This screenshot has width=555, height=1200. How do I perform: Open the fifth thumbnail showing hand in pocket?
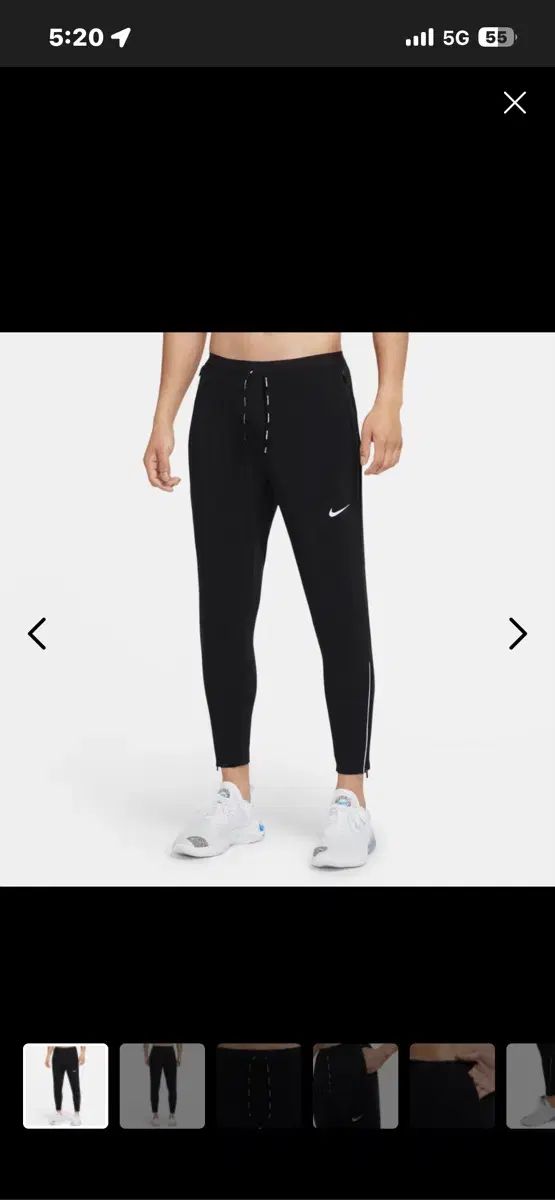pyautogui.click(x=452, y=1086)
